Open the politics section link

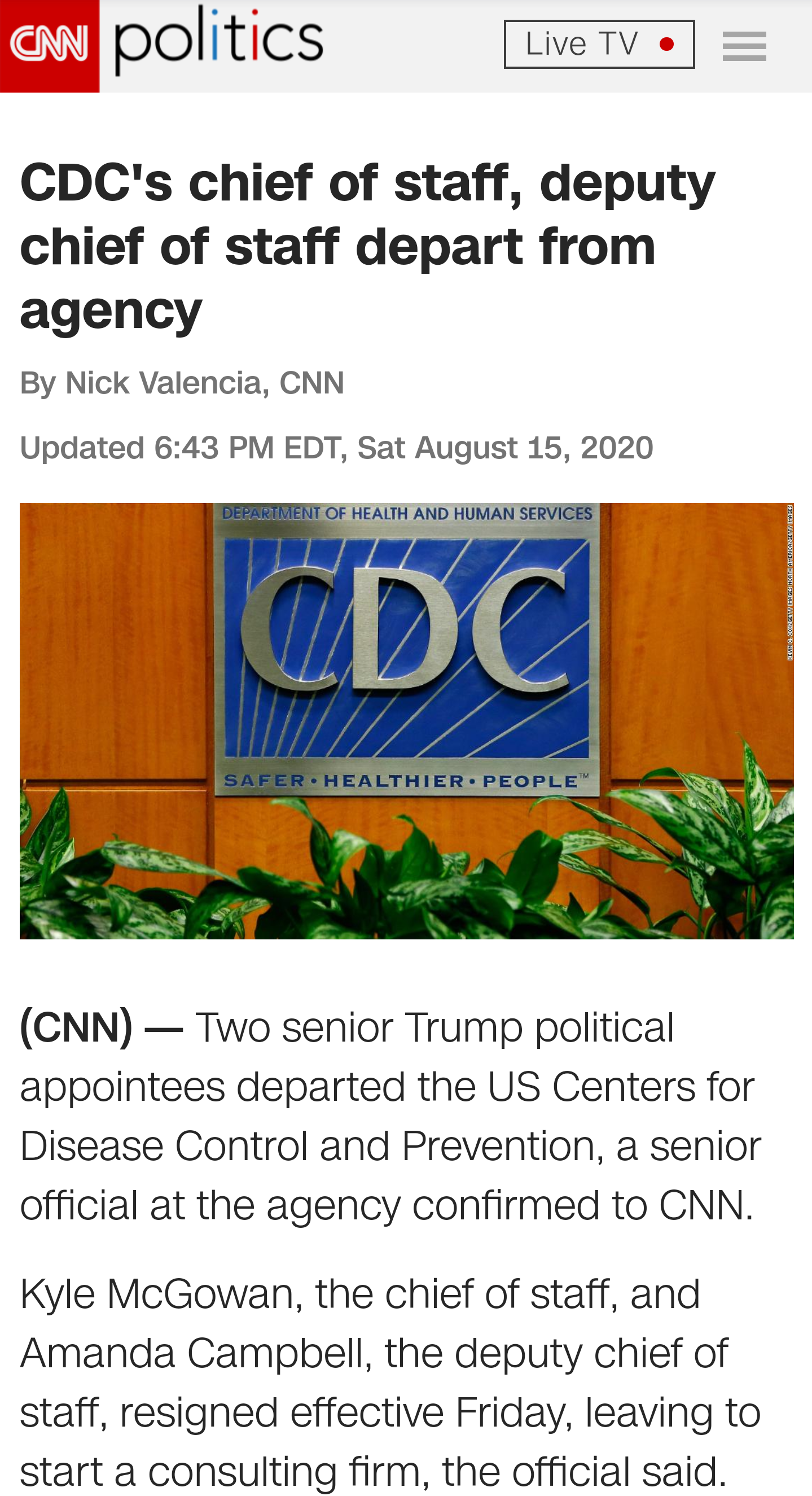(x=219, y=41)
